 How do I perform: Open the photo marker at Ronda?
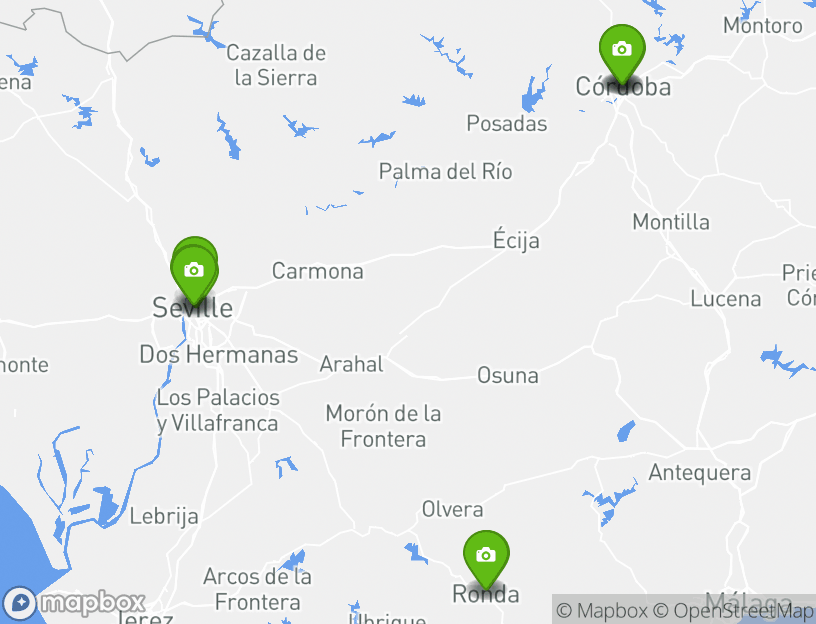[x=486, y=555]
